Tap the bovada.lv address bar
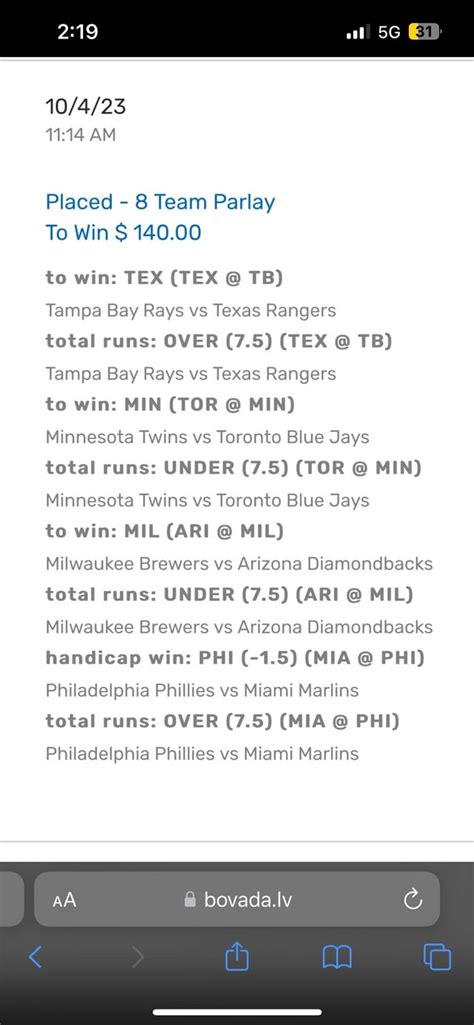 pyautogui.click(x=237, y=899)
